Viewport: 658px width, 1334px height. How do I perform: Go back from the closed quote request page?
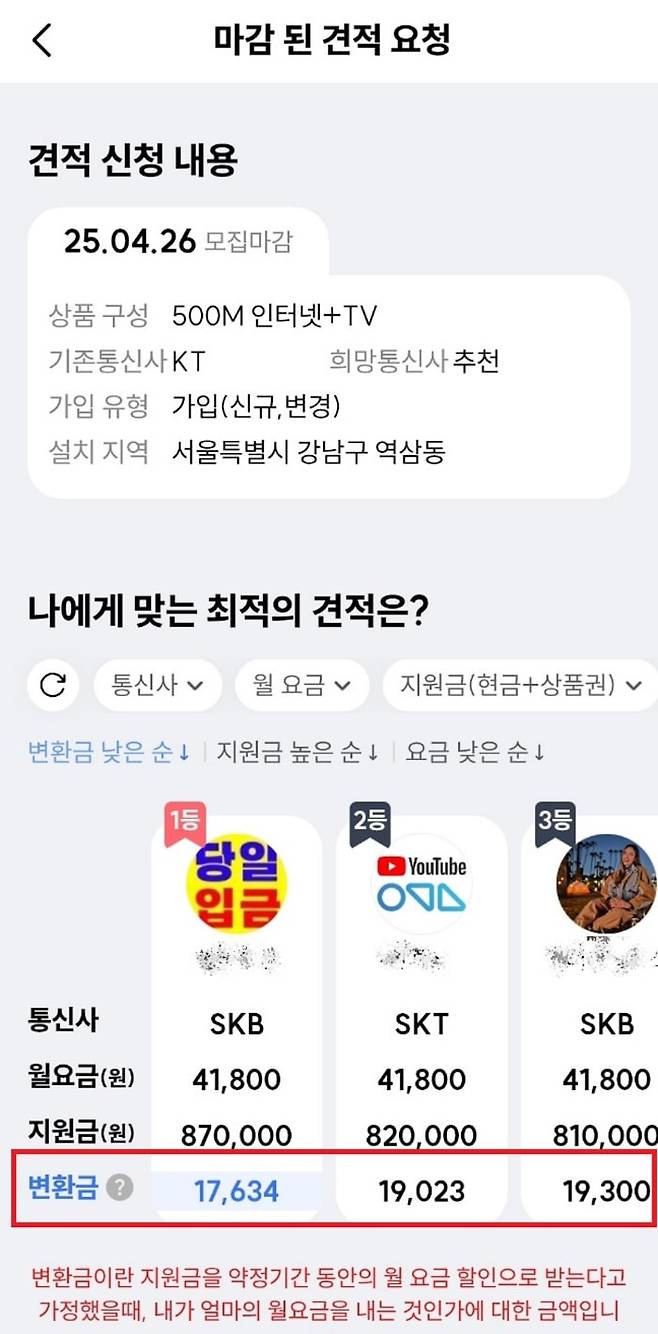point(42,41)
